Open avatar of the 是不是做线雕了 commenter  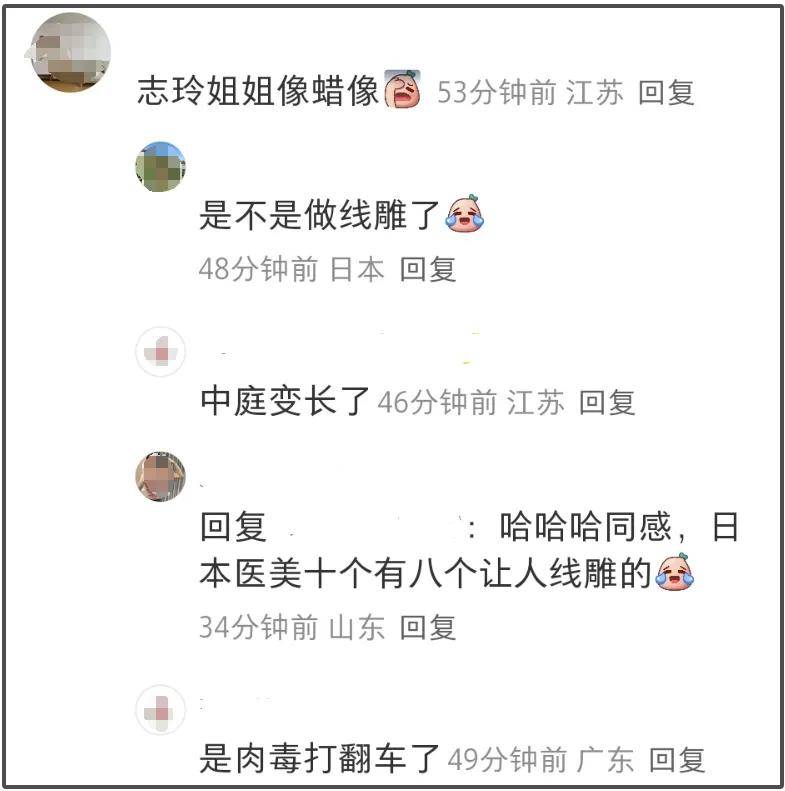click(x=160, y=166)
